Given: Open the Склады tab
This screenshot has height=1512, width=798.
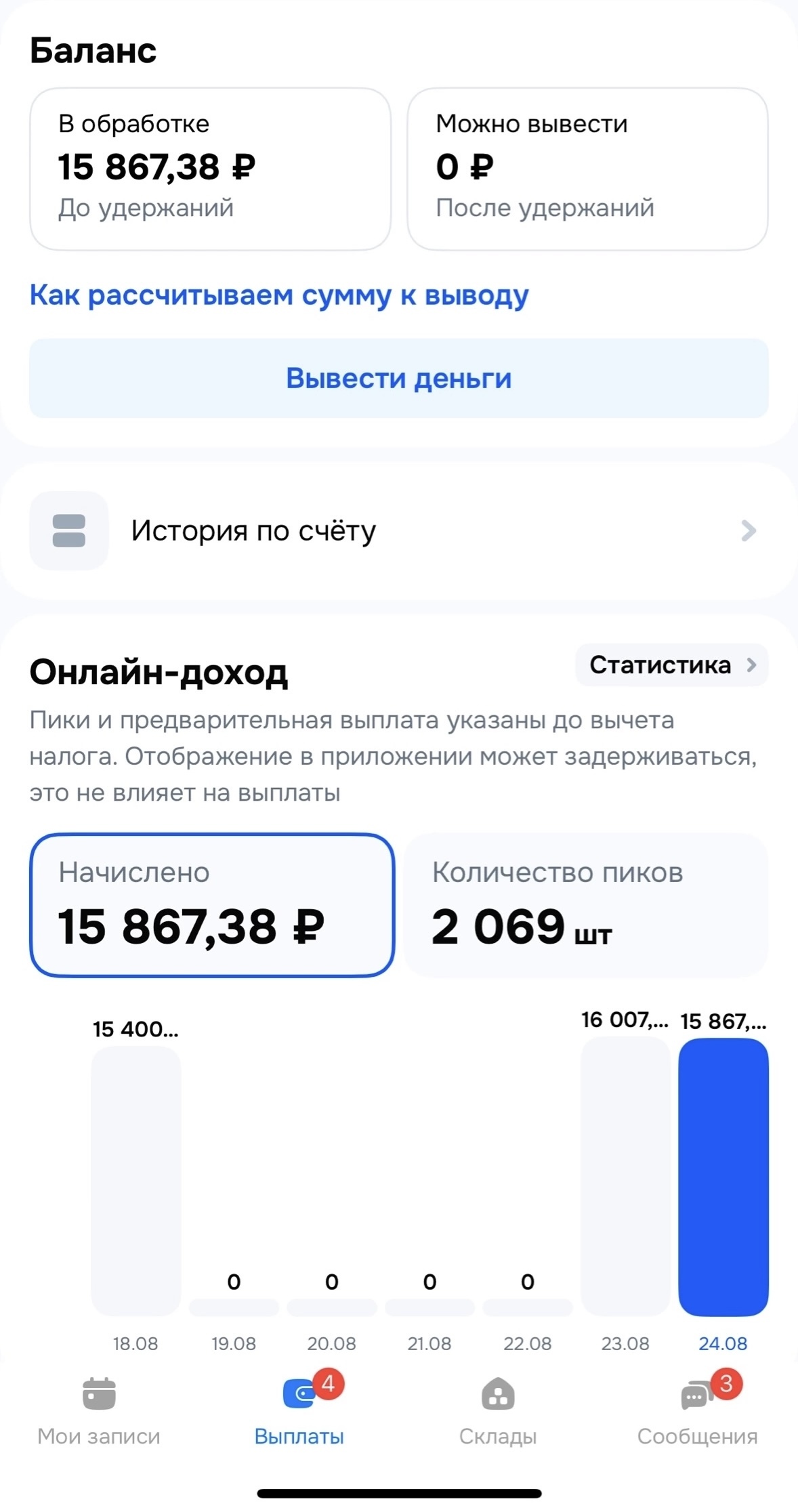Looking at the screenshot, I should pyautogui.click(x=498, y=1410).
